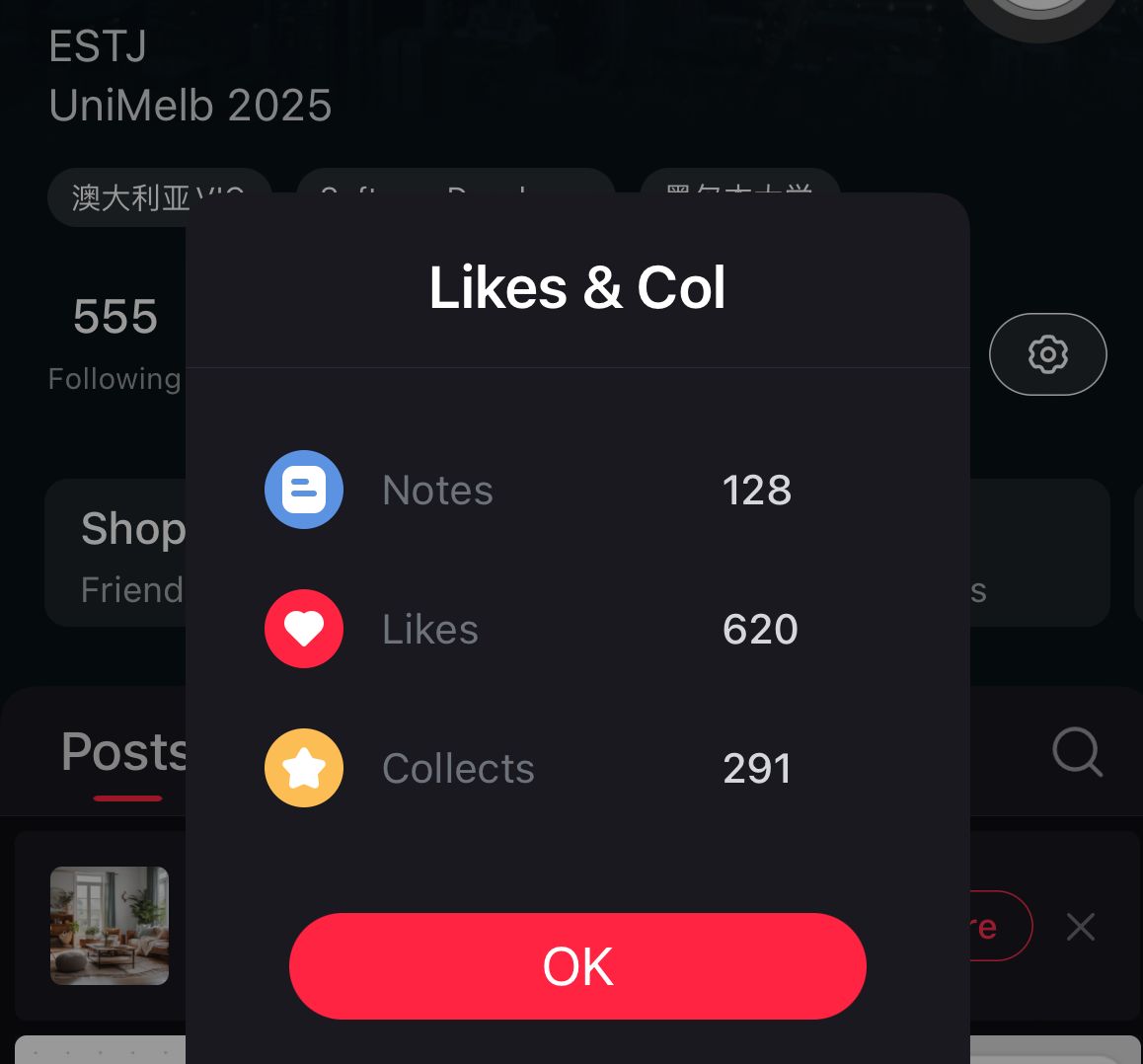Dismiss the banner with the X icon
This screenshot has width=1143, height=1064.
[x=1081, y=927]
